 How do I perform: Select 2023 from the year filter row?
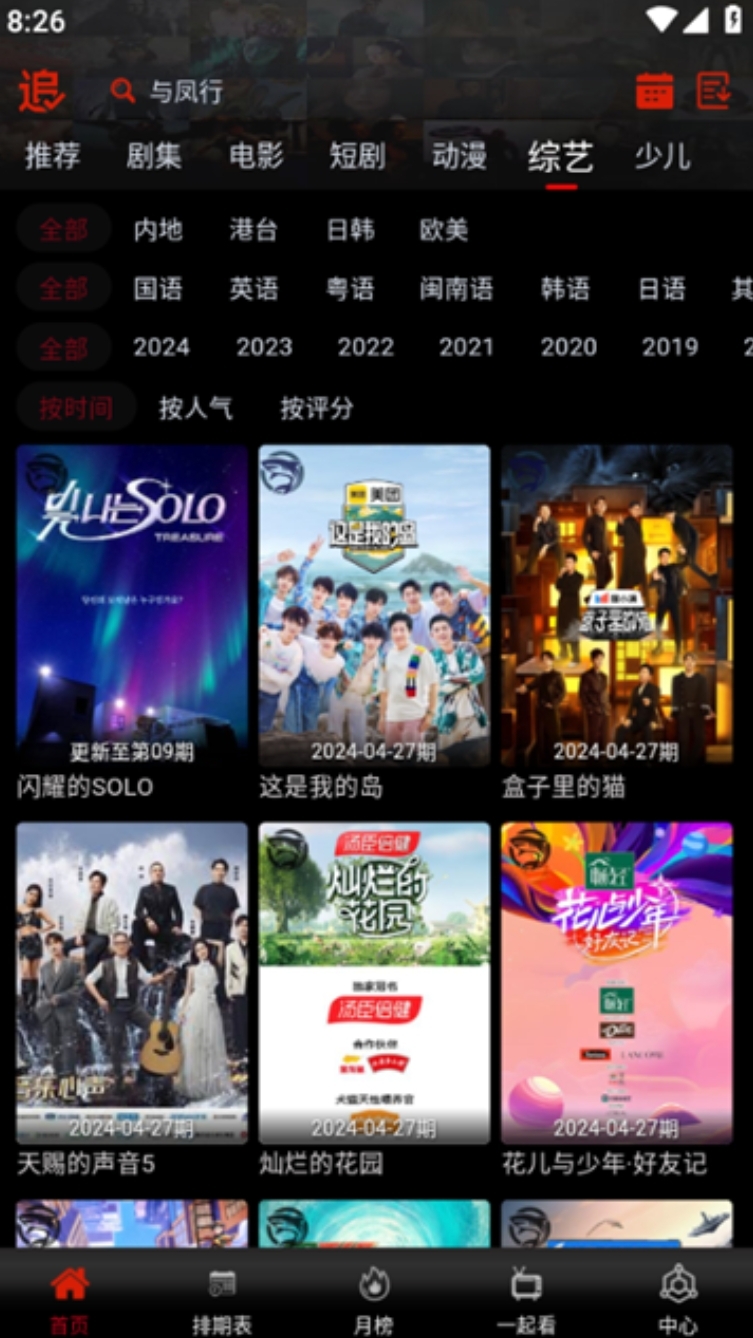[264, 347]
